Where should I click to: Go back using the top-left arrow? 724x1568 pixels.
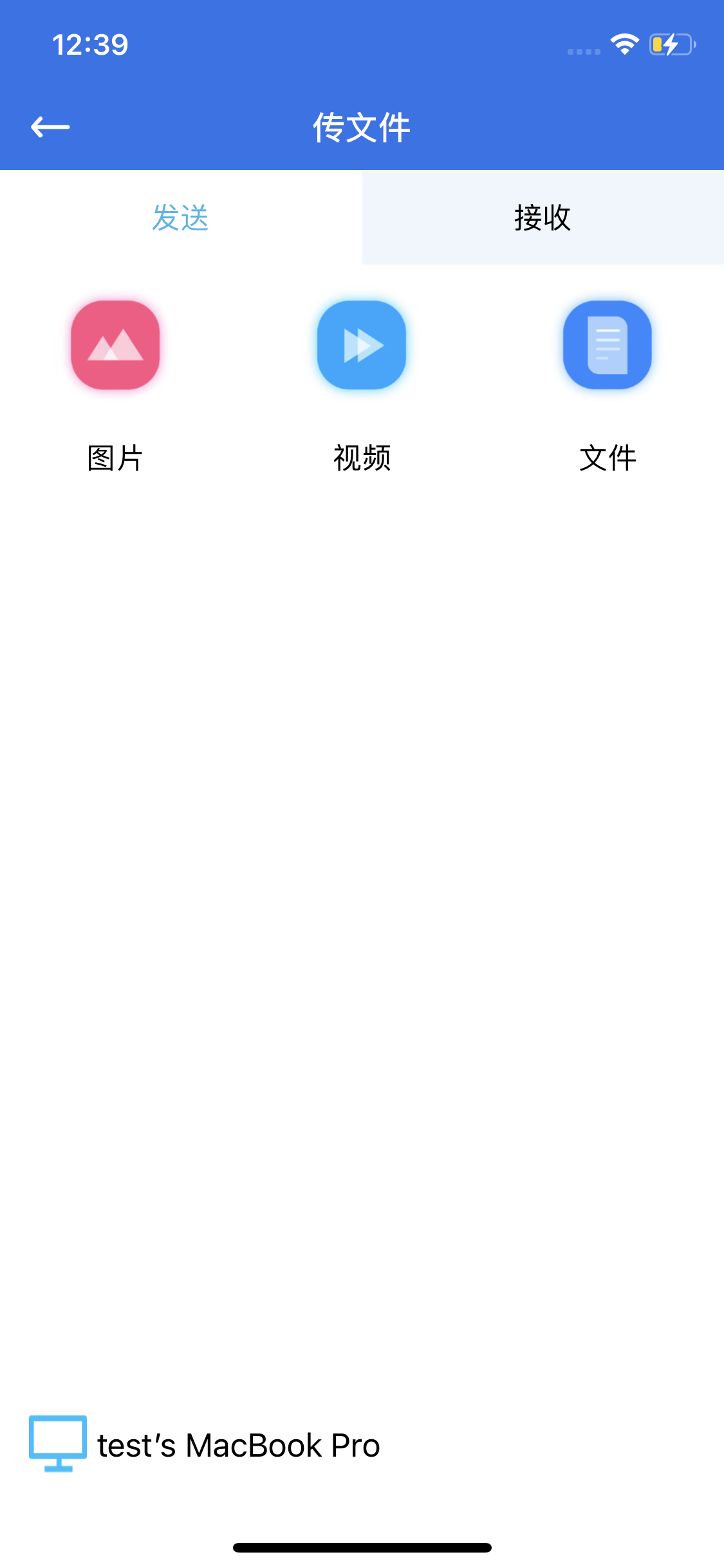pyautogui.click(x=50, y=127)
